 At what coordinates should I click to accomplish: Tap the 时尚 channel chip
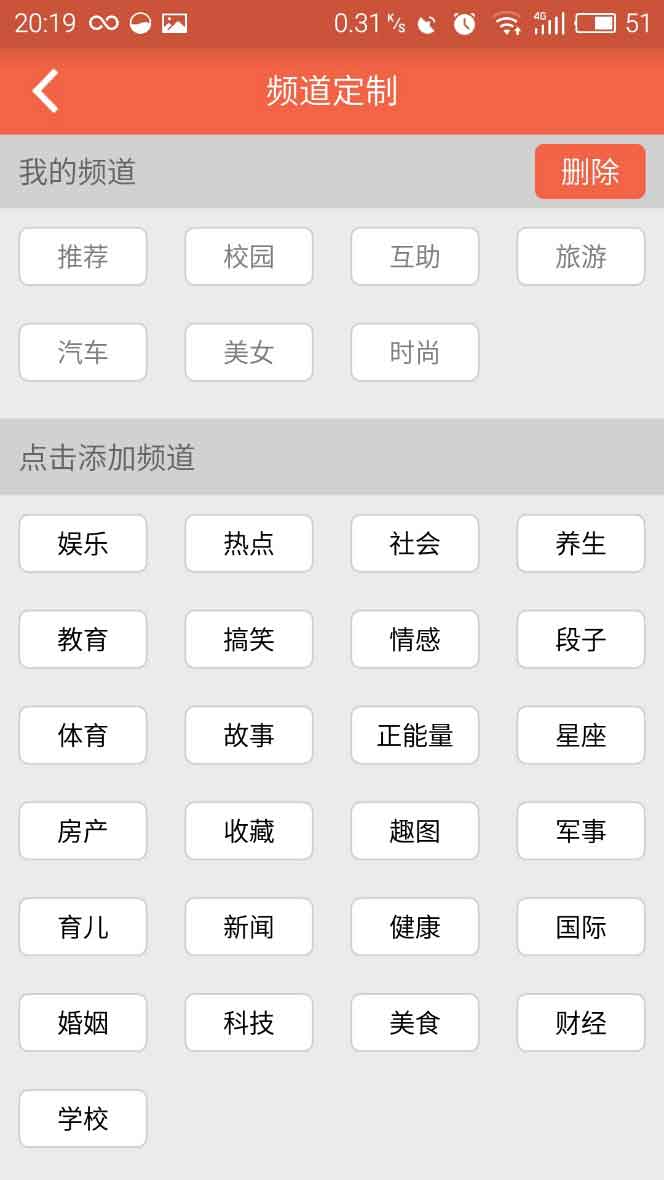pos(415,352)
